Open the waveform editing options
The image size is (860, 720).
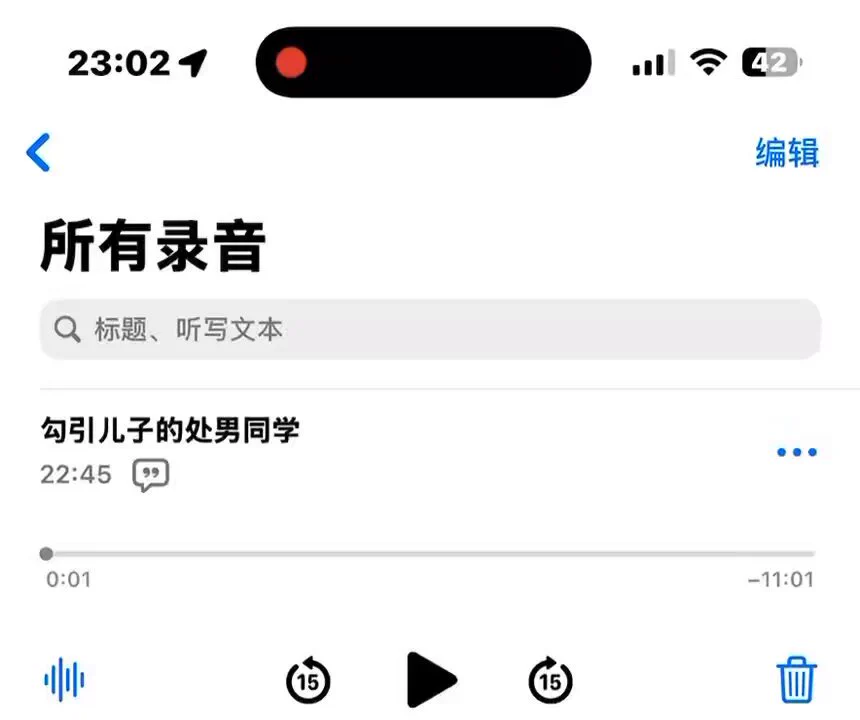coord(65,680)
